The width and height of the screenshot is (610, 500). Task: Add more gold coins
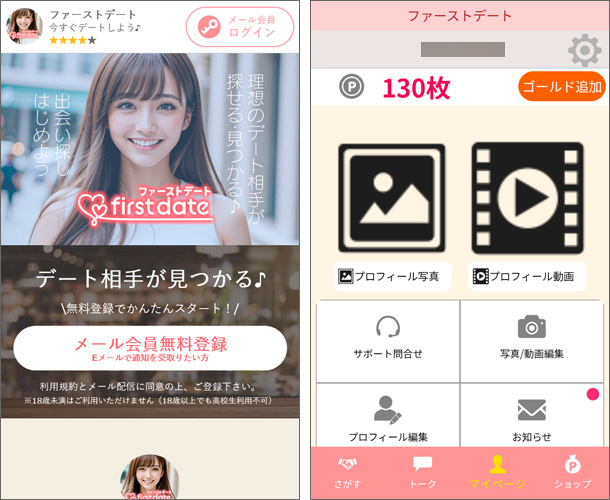point(562,87)
